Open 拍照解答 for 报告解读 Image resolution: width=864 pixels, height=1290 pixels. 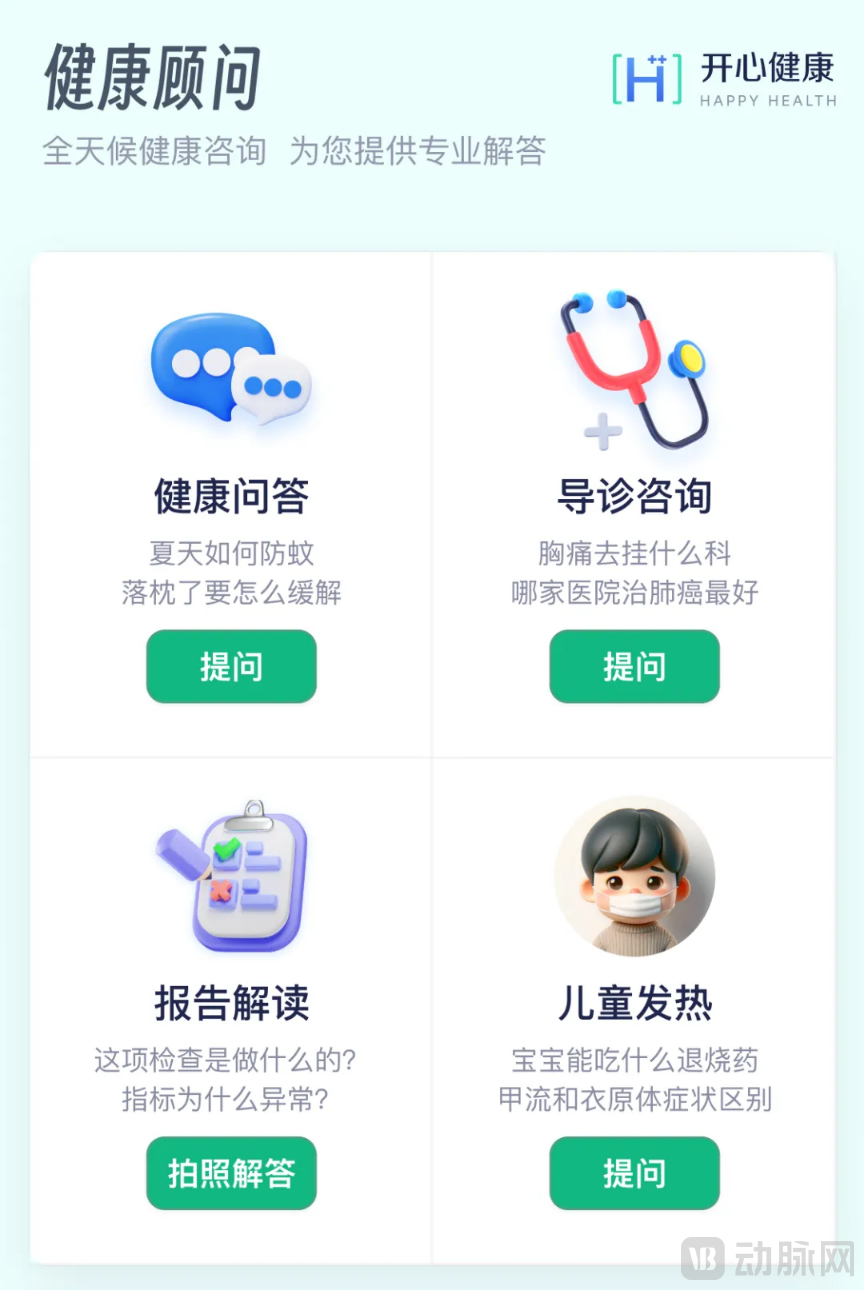coord(231,1173)
